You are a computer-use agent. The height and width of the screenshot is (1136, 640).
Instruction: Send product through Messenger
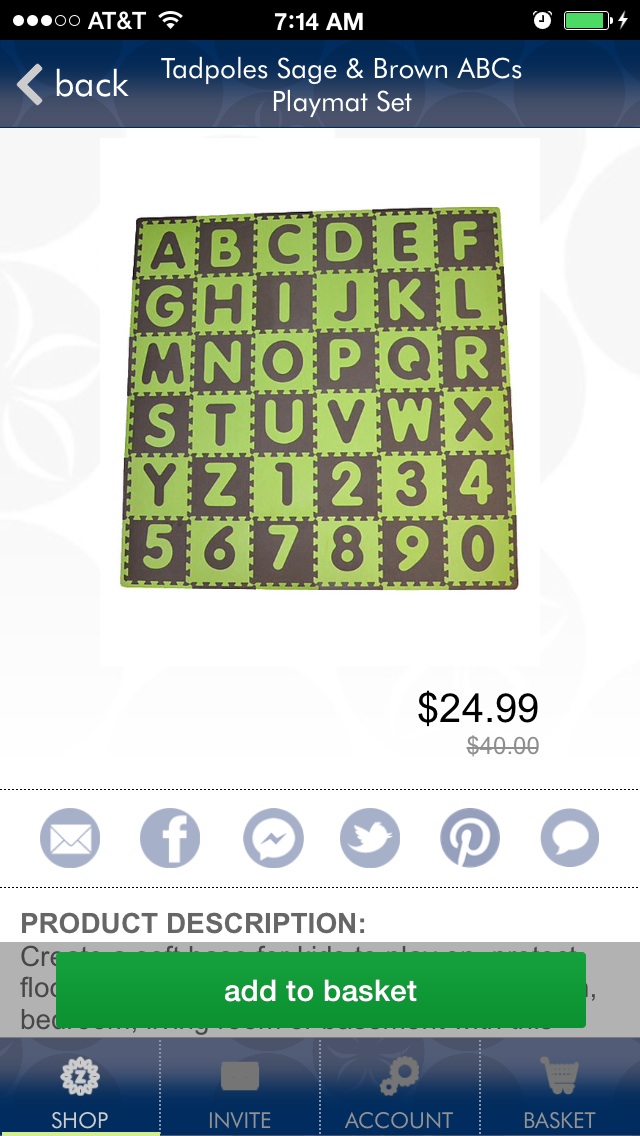[272, 838]
